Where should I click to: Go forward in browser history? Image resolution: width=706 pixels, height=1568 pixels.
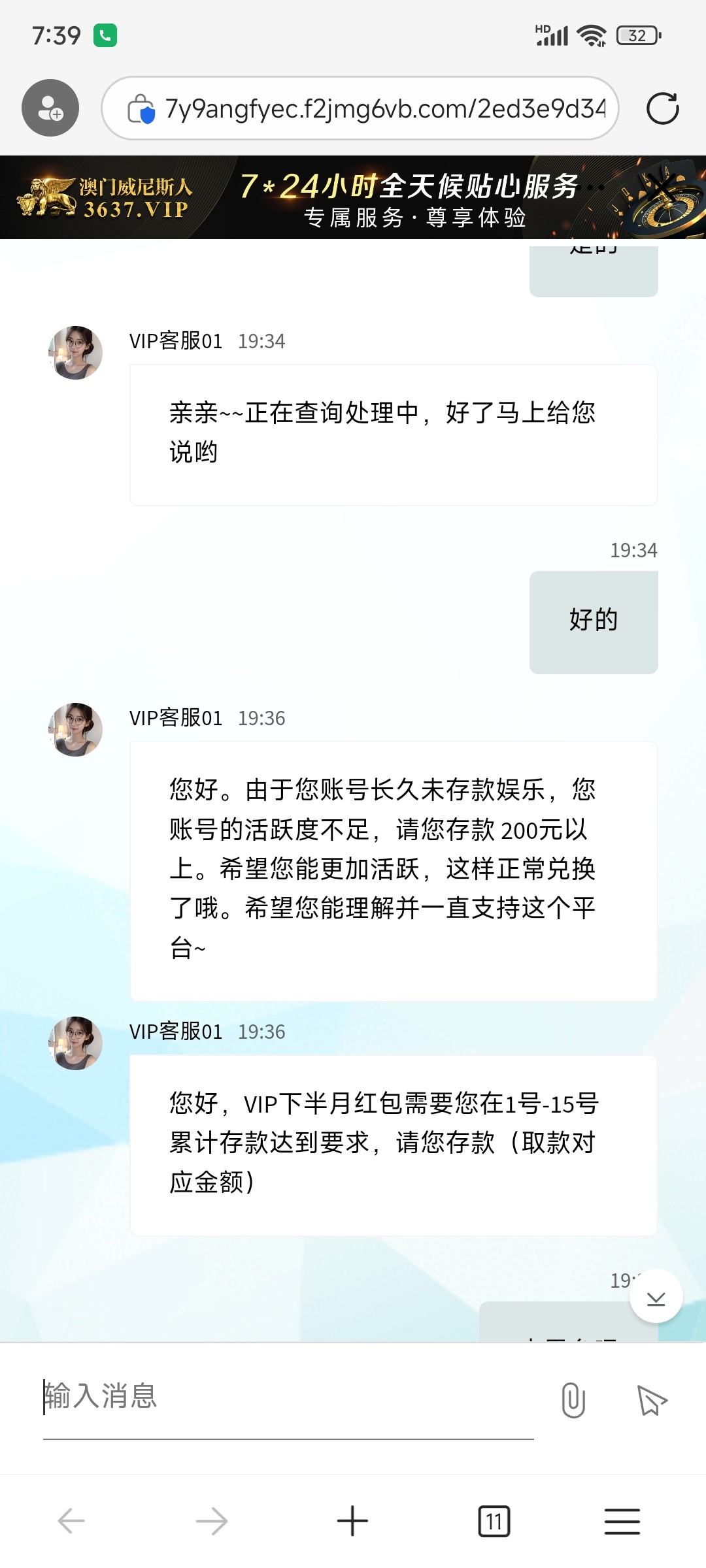[212, 1521]
